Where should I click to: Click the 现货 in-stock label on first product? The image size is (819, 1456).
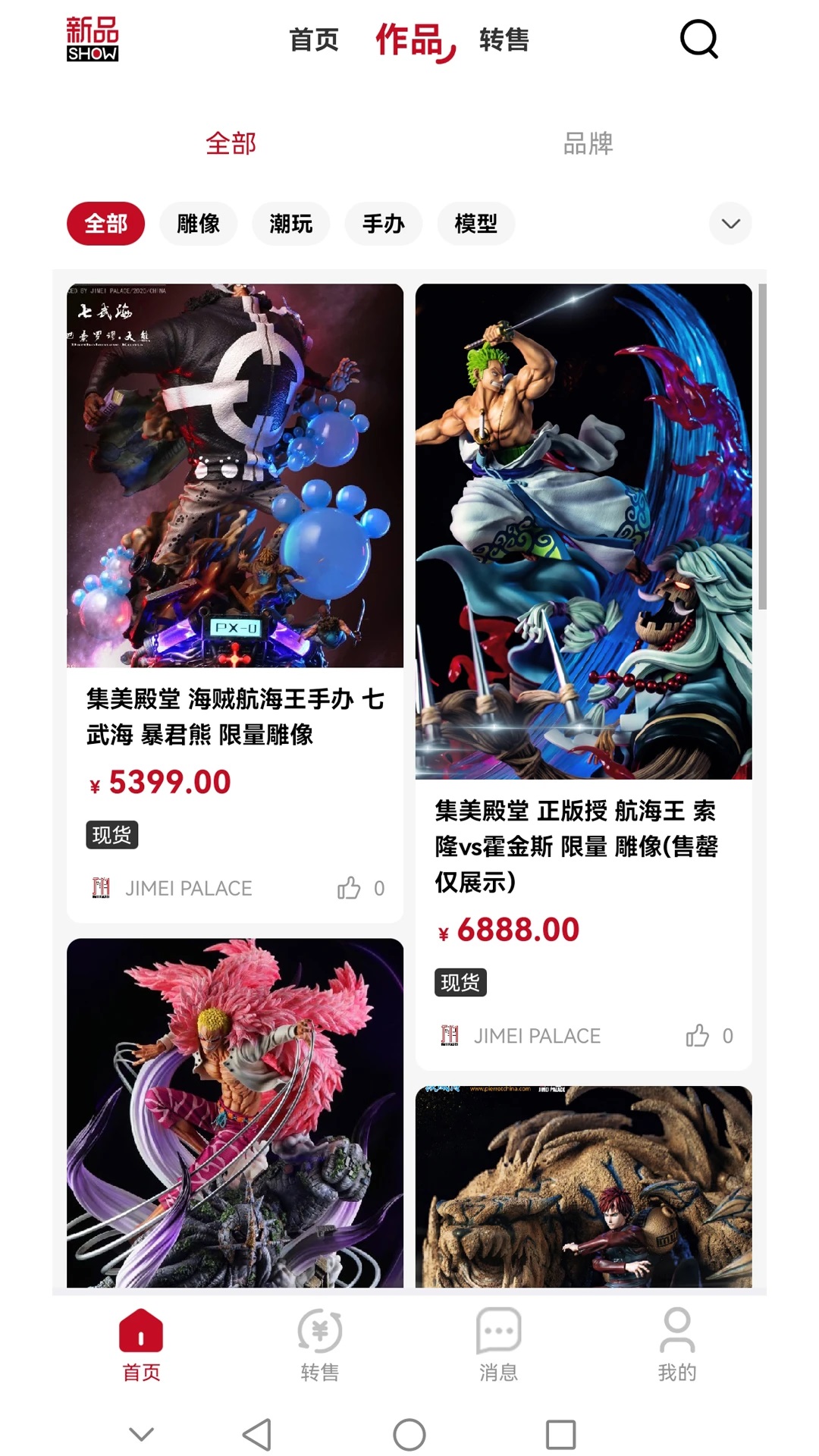click(x=111, y=836)
